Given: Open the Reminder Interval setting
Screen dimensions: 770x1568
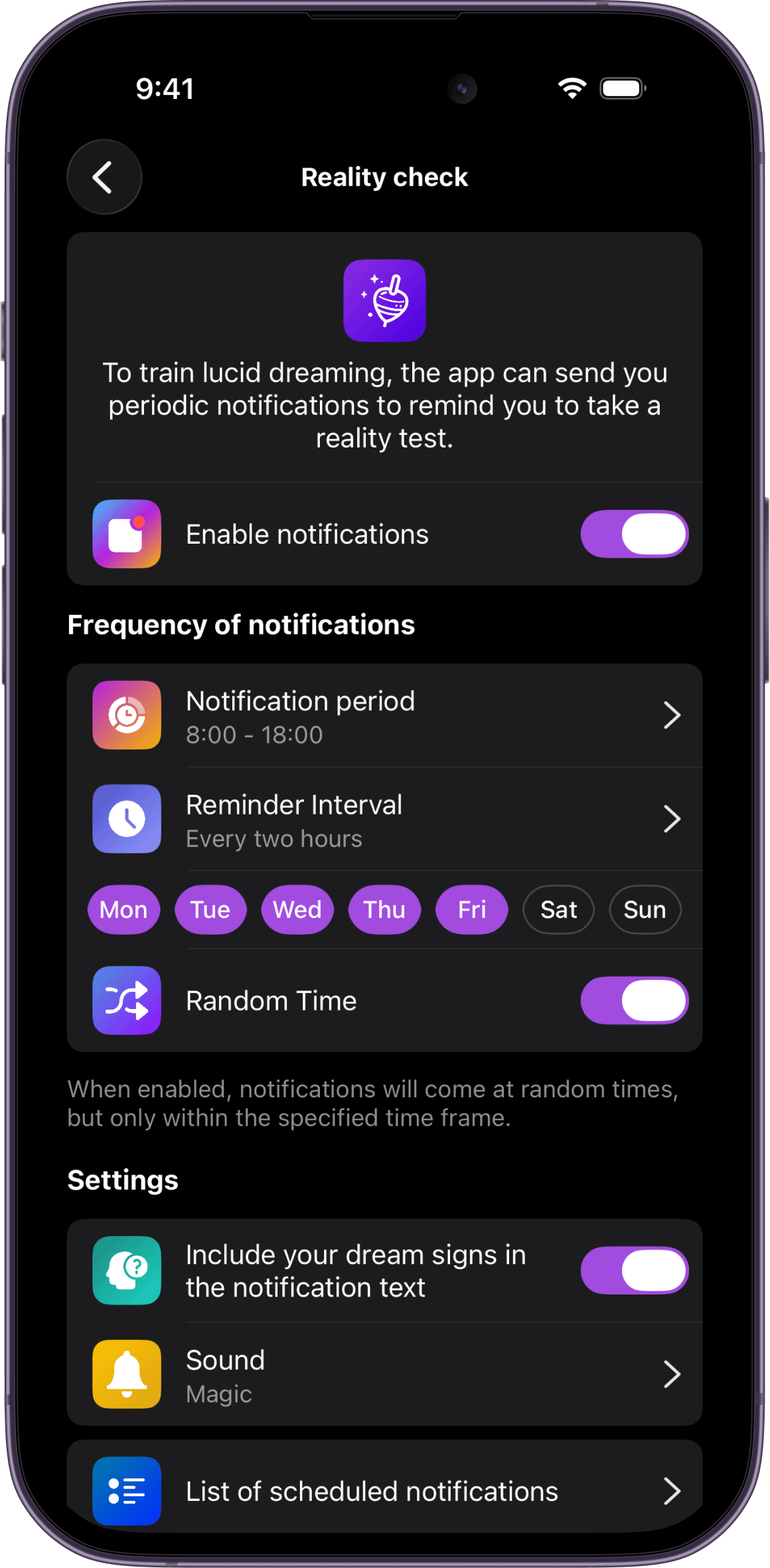Looking at the screenshot, I should click(384, 819).
